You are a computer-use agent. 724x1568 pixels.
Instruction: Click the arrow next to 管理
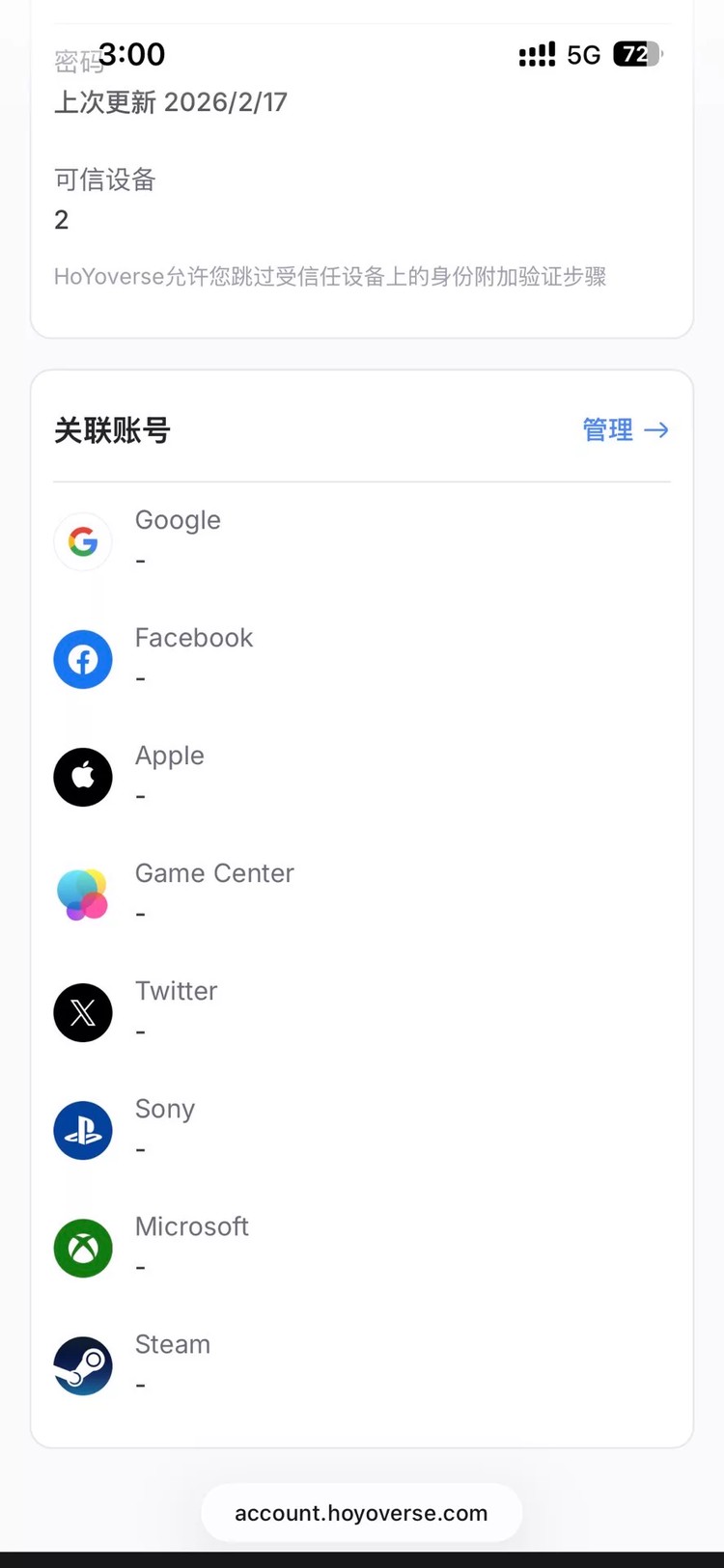click(657, 430)
